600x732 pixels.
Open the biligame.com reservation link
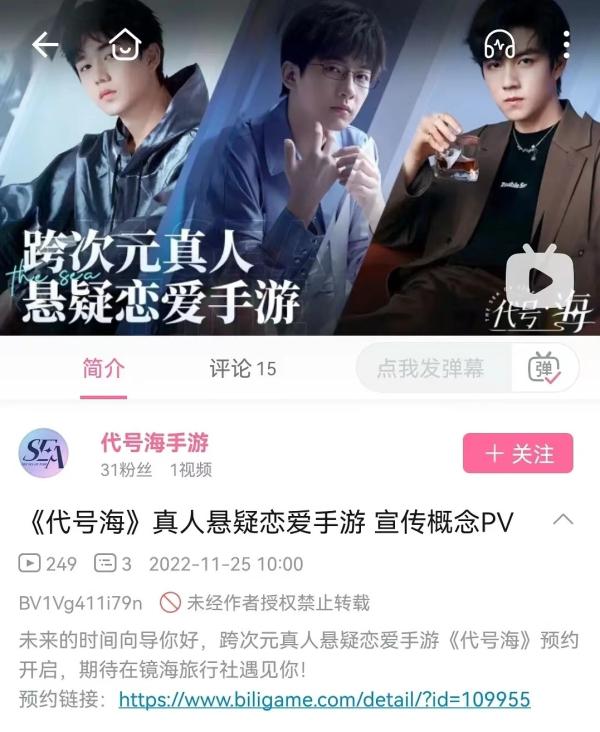pyautogui.click(x=324, y=699)
